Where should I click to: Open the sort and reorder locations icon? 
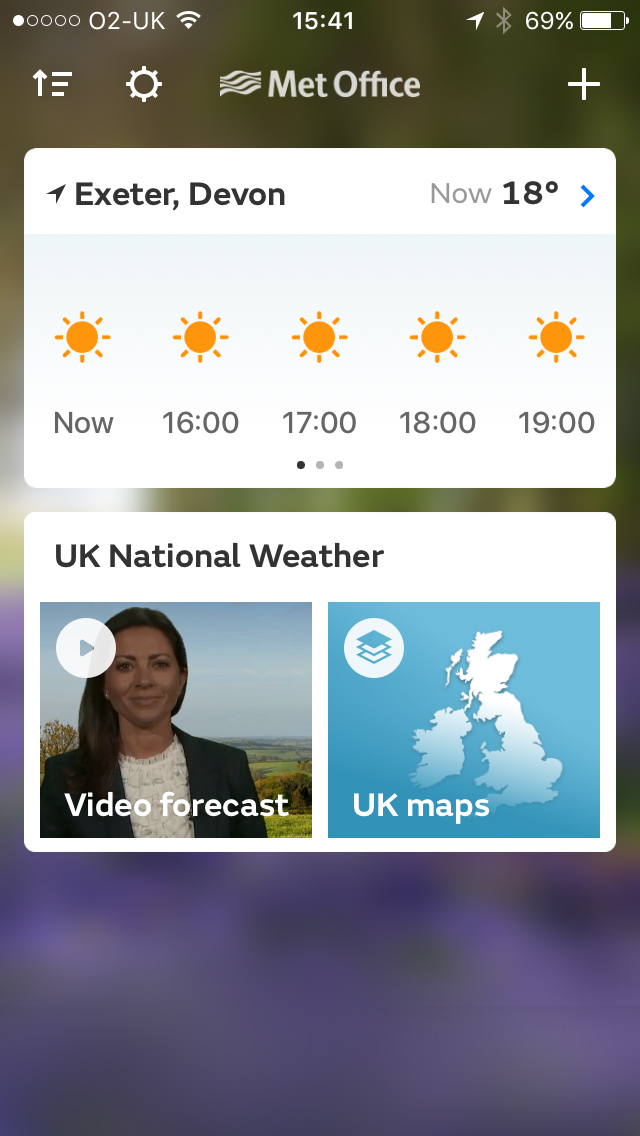pyautogui.click(x=52, y=85)
